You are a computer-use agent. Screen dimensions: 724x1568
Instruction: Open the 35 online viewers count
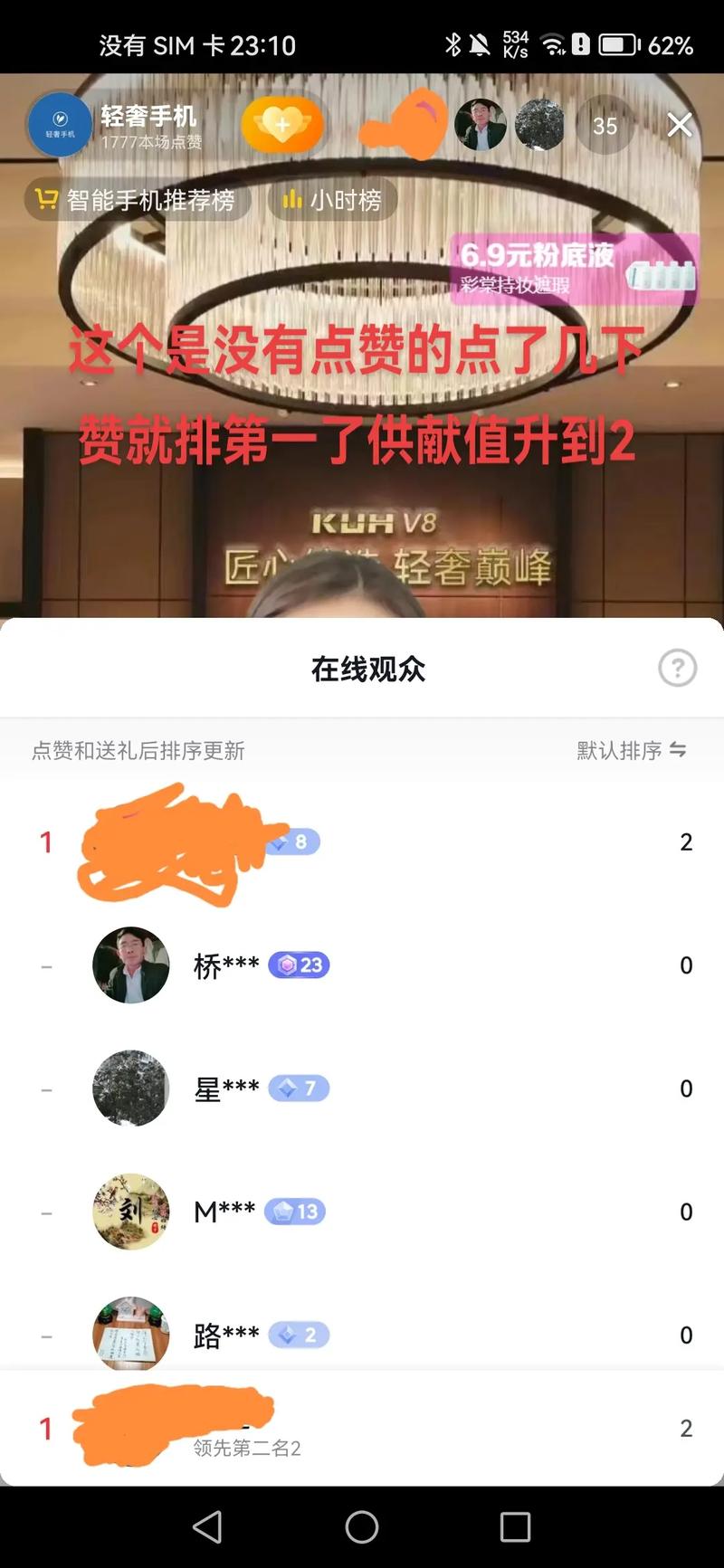tap(605, 126)
